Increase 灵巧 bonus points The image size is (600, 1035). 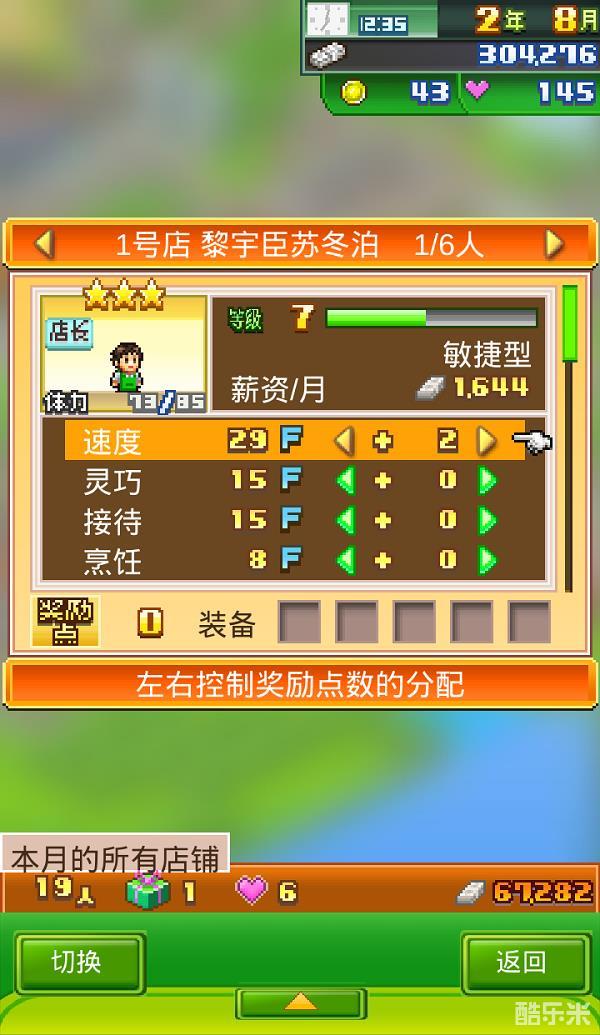point(487,480)
